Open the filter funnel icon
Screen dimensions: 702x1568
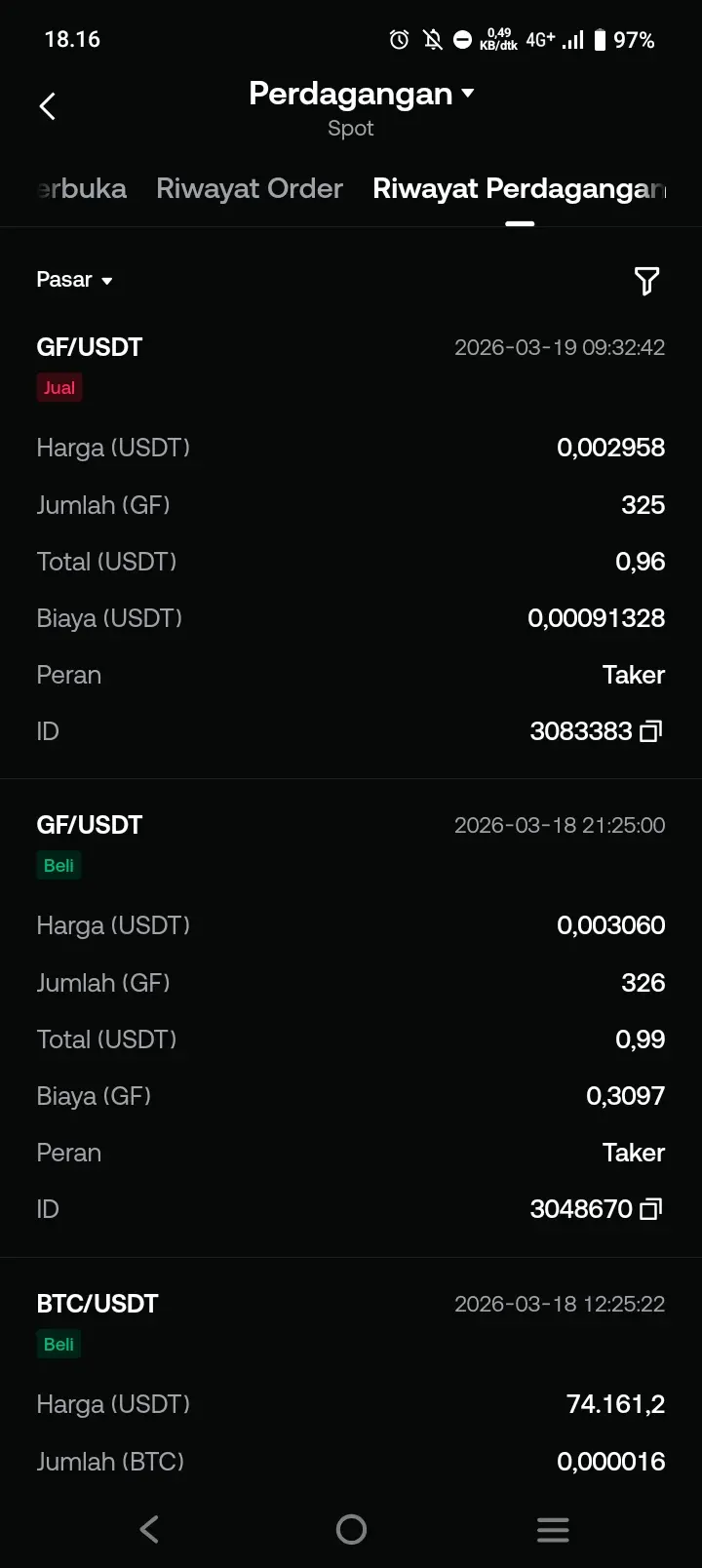[646, 281]
